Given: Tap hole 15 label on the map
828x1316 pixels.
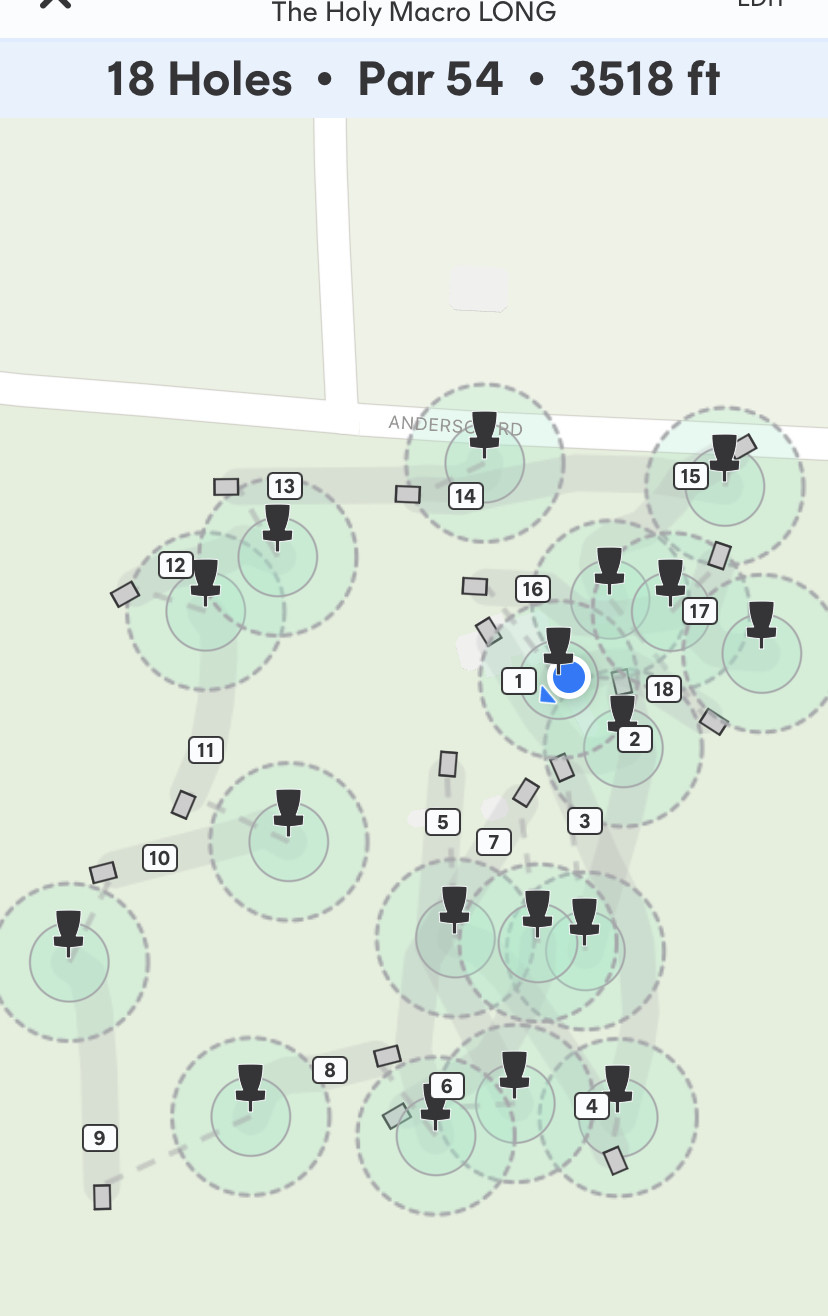Looking at the screenshot, I should tap(690, 476).
